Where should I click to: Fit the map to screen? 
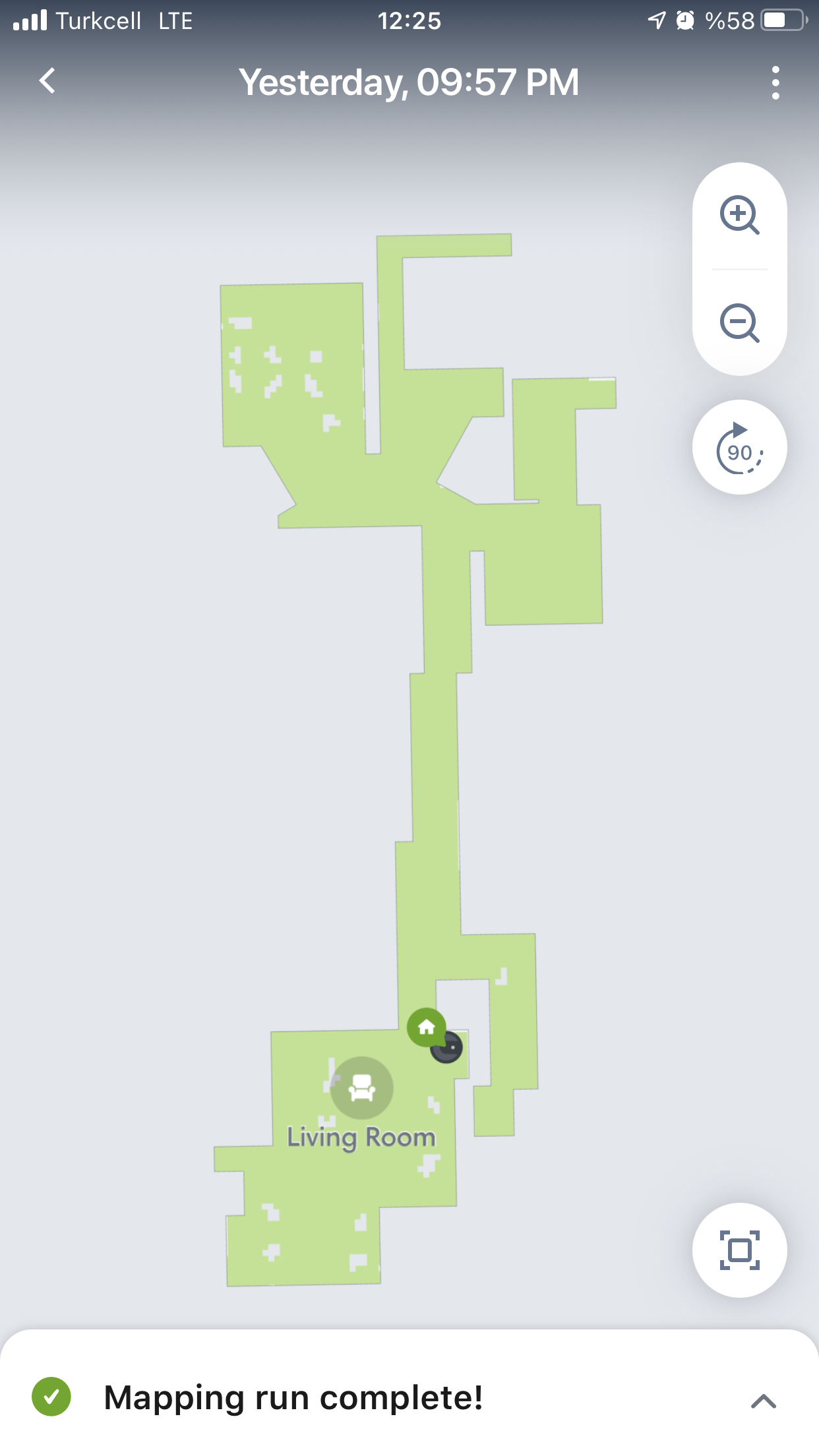[739, 1250]
